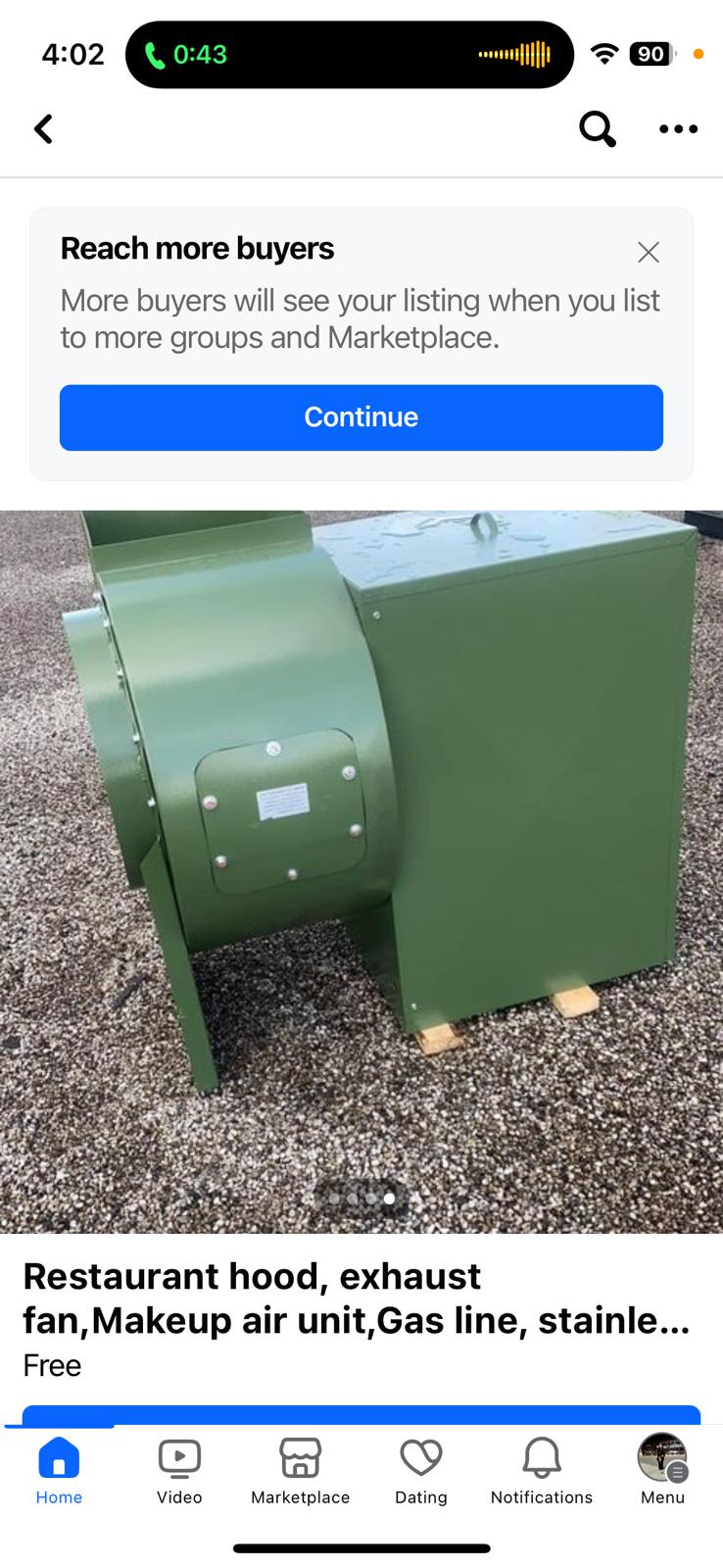Open the three-dot overflow menu
Screen dimensions: 723x1568
[x=679, y=128]
